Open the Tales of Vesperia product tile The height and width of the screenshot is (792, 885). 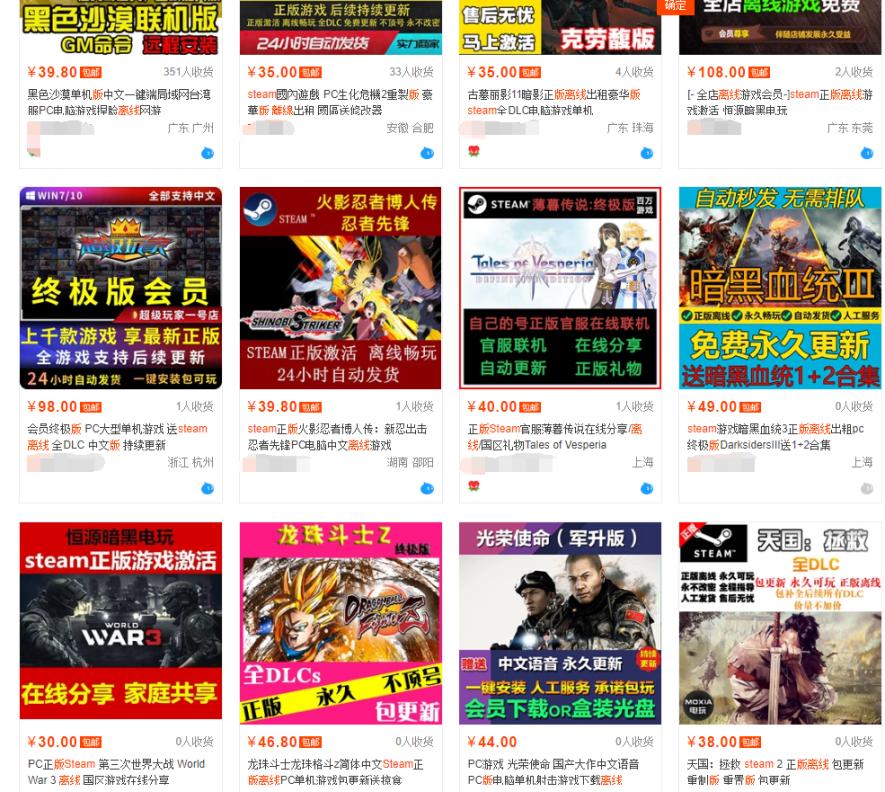[560, 288]
